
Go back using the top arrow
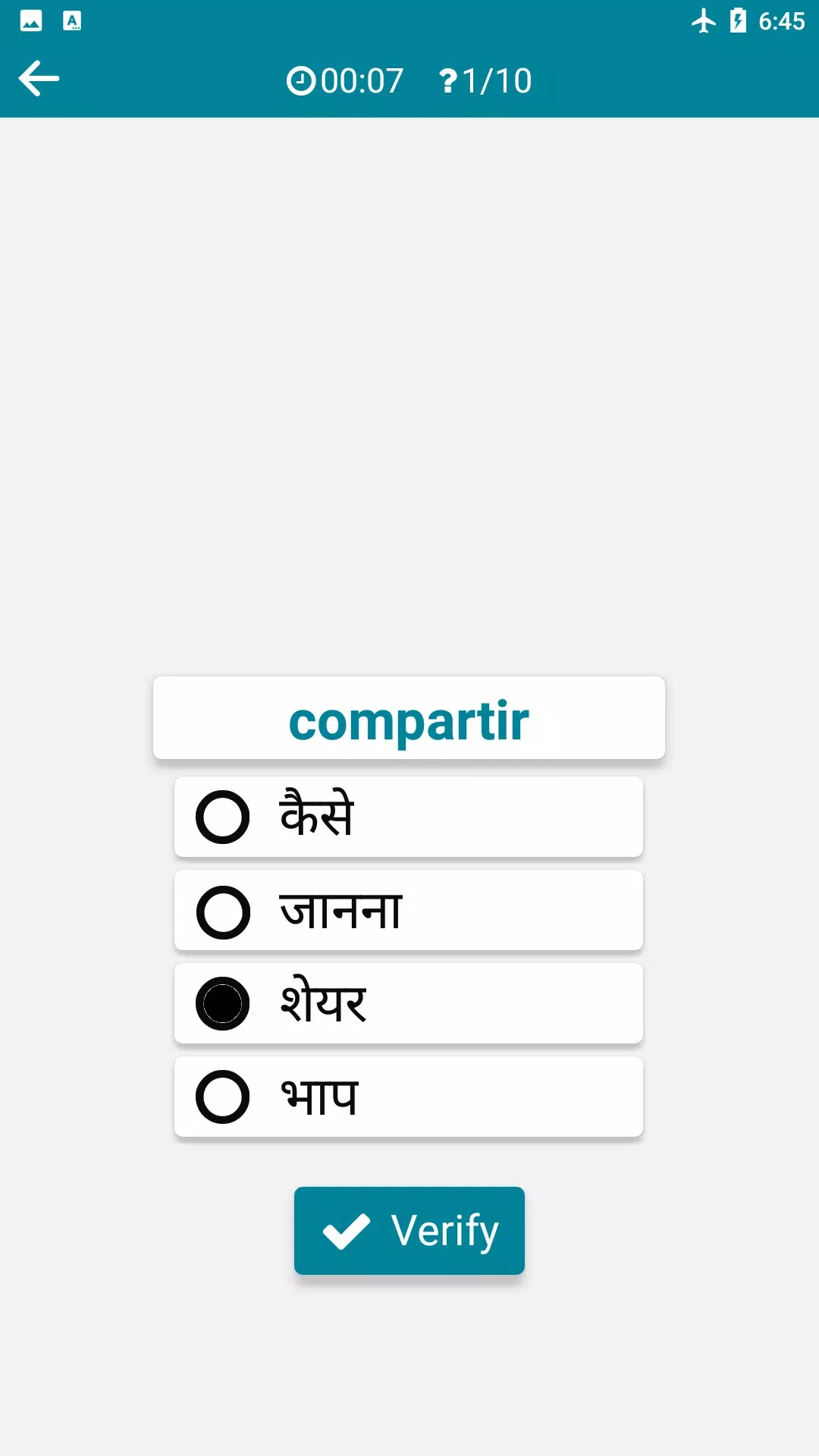click(x=39, y=79)
